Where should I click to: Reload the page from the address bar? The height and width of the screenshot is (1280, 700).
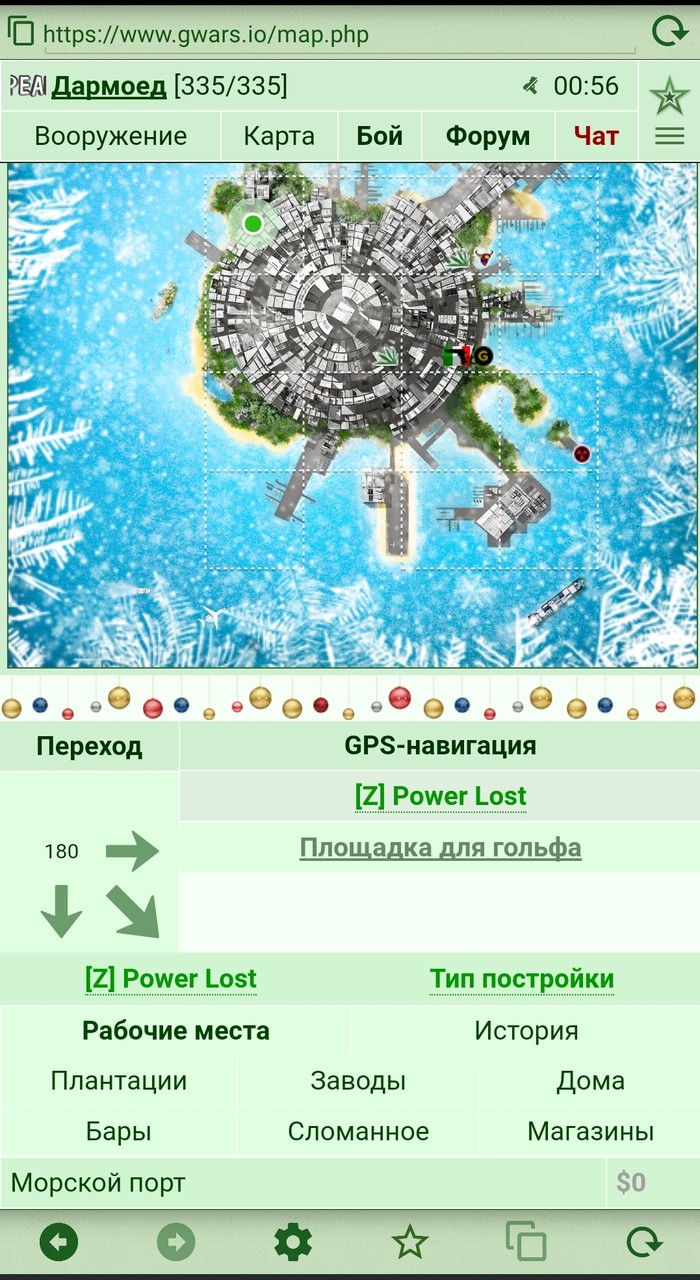pyautogui.click(x=668, y=31)
